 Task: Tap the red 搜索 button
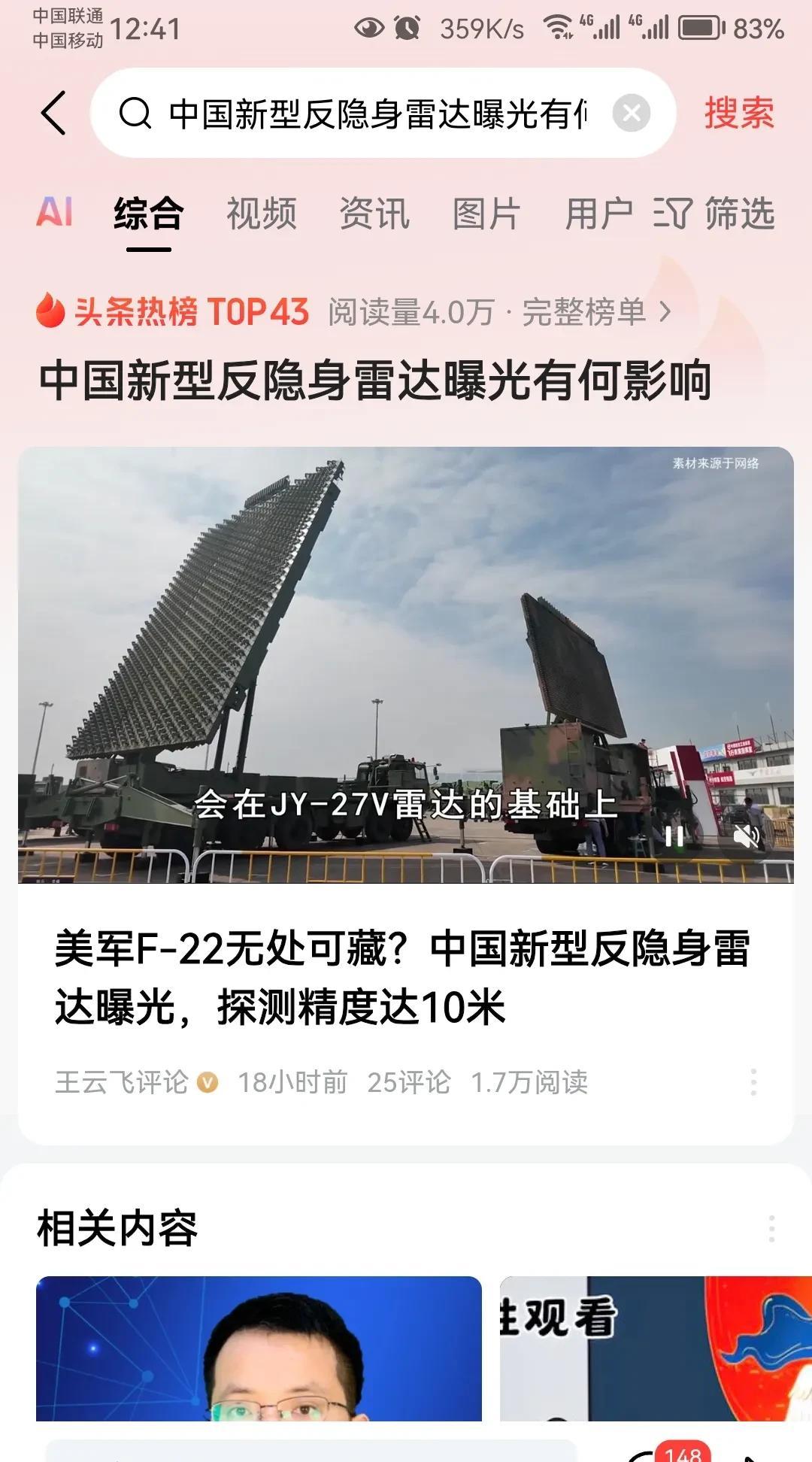(738, 114)
